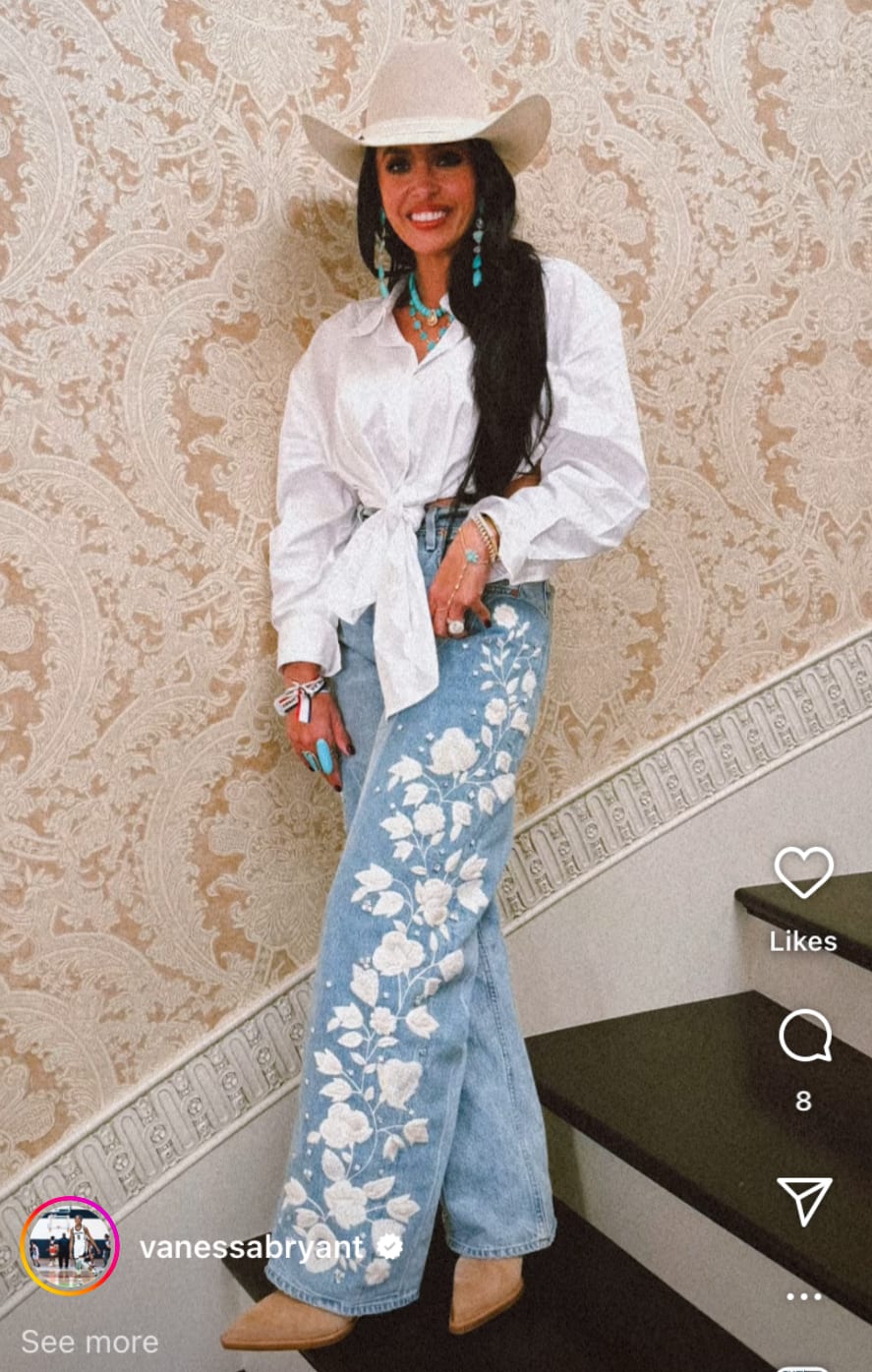Share this reel via the paper plane icon
This screenshot has height=1372, width=872.
[804, 1200]
